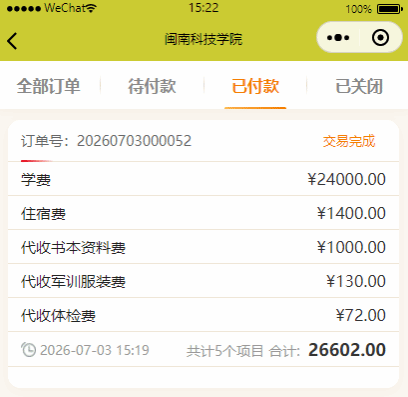Switch to the 全部订单 tab

(49, 86)
